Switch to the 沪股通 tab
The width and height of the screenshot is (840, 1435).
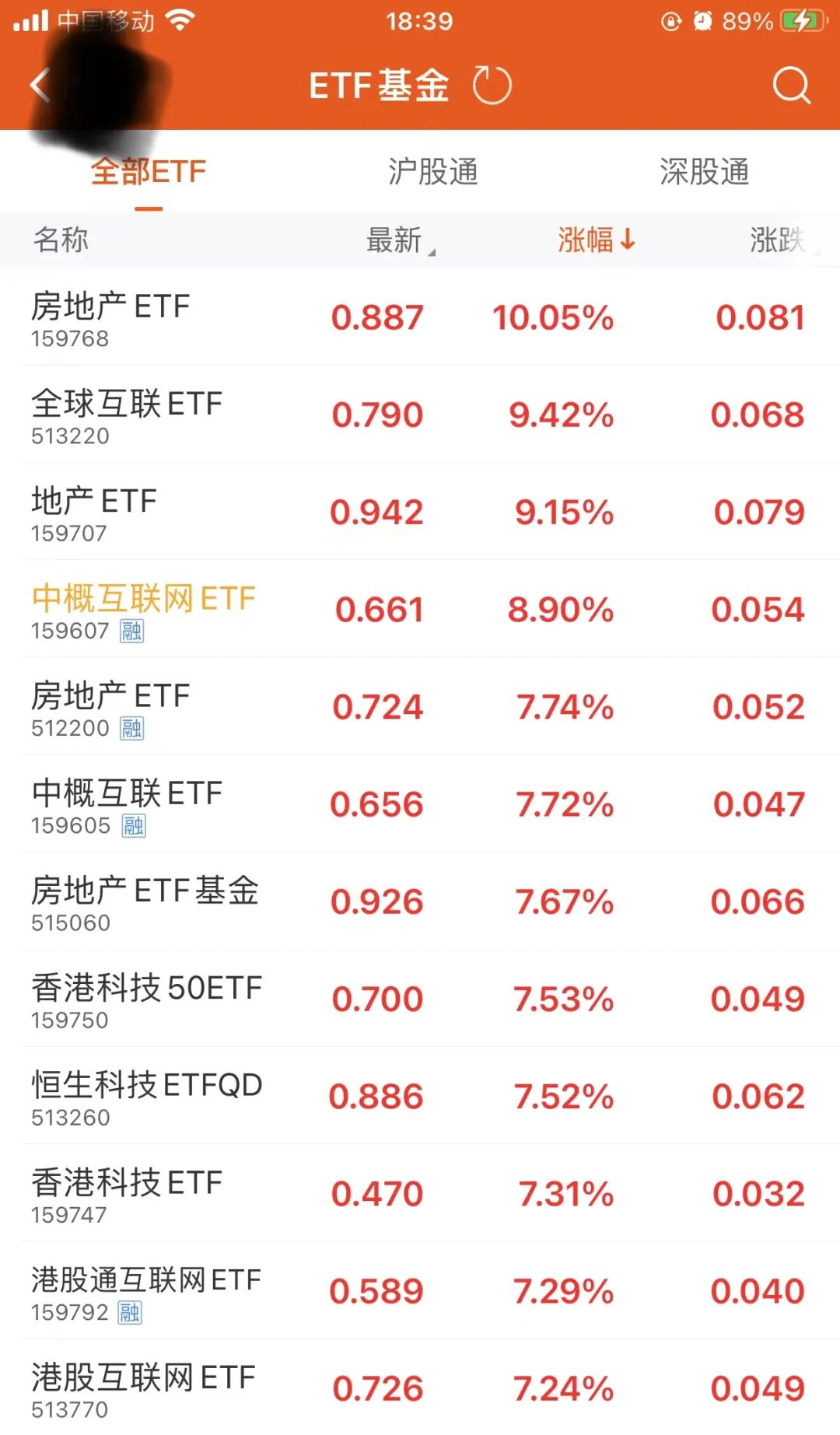(434, 171)
